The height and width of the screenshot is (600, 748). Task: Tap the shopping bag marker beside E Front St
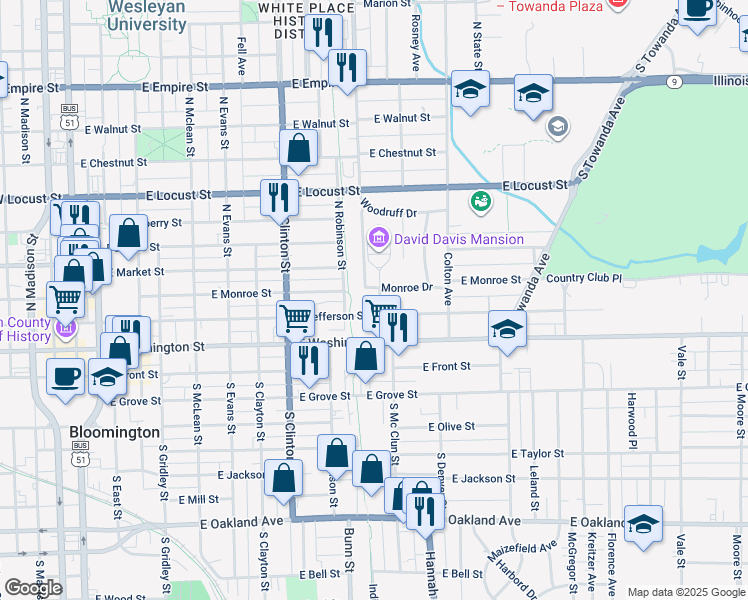click(367, 356)
